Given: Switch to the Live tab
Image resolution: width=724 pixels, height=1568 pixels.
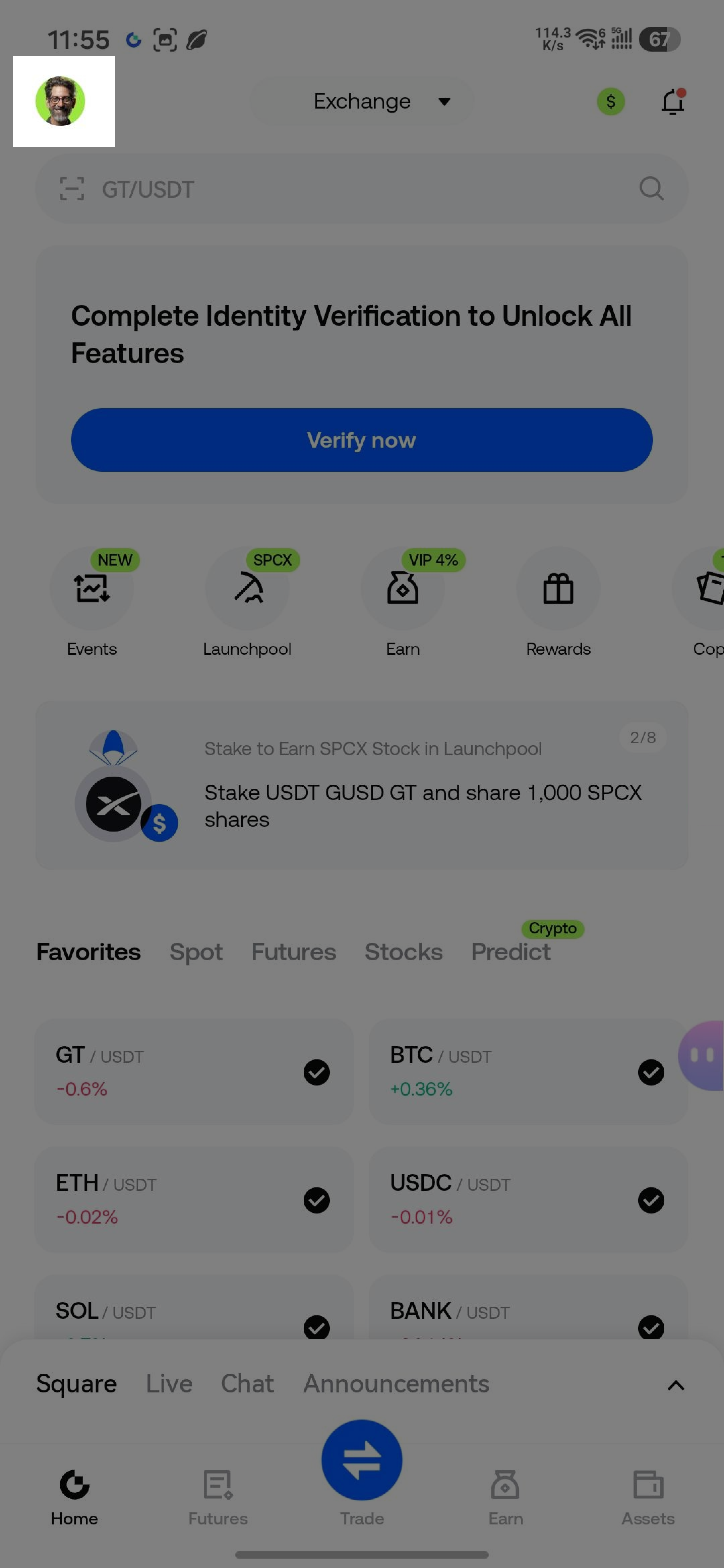Looking at the screenshot, I should [x=169, y=1384].
